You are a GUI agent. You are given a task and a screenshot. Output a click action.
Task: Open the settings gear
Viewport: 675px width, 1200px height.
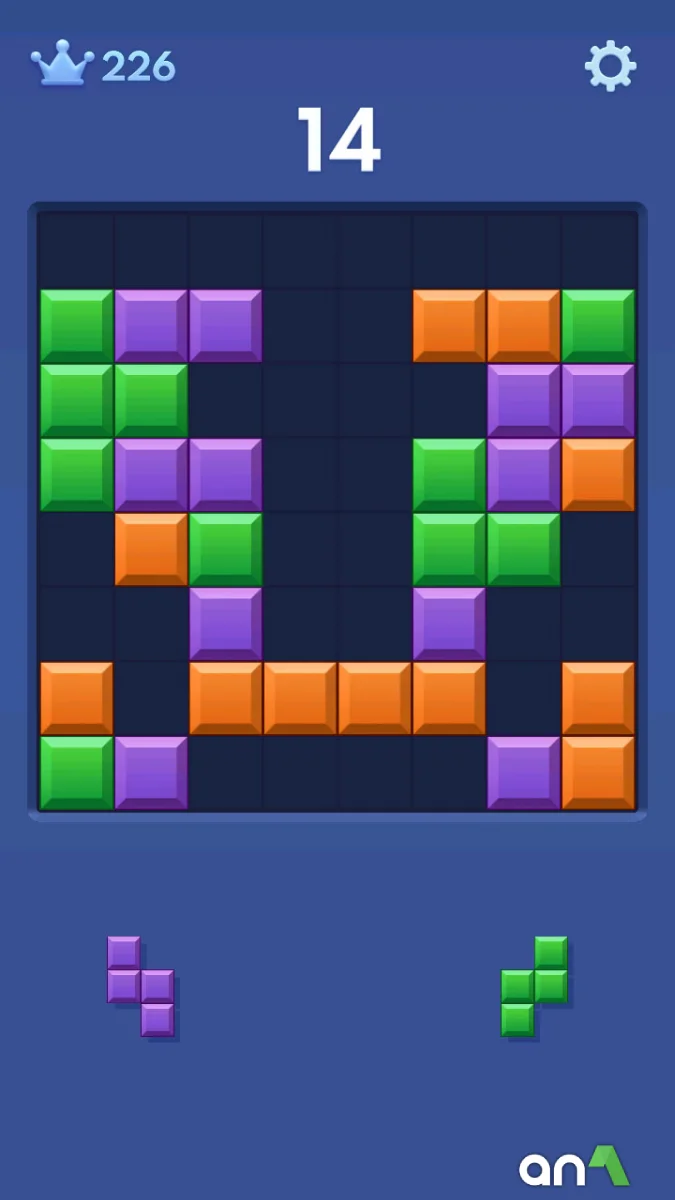610,66
